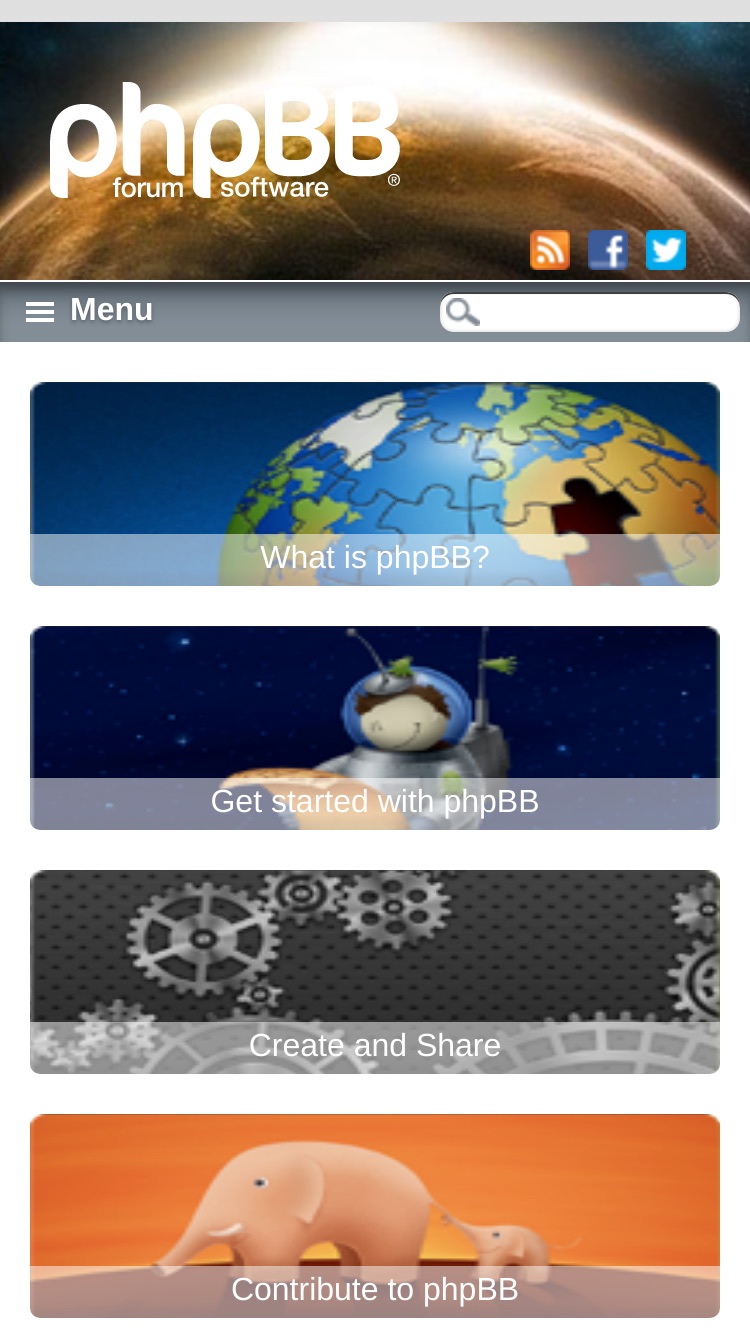Image resolution: width=750 pixels, height=1334 pixels.
Task: Expand the Menu hamburger button
Action: point(90,310)
